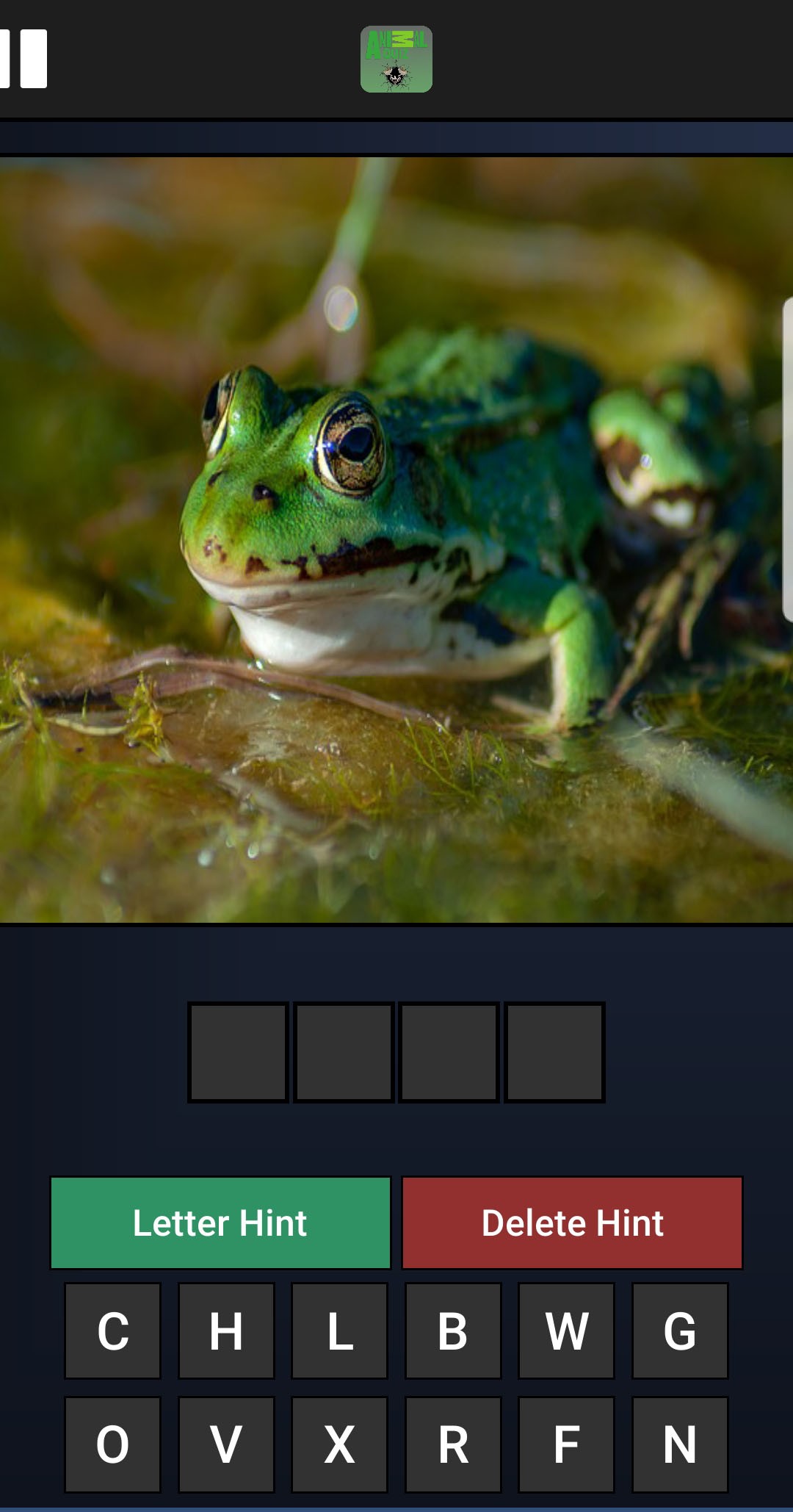Screen dimensions: 793x1512
Task: Select letter F tile
Action: [566, 1444]
